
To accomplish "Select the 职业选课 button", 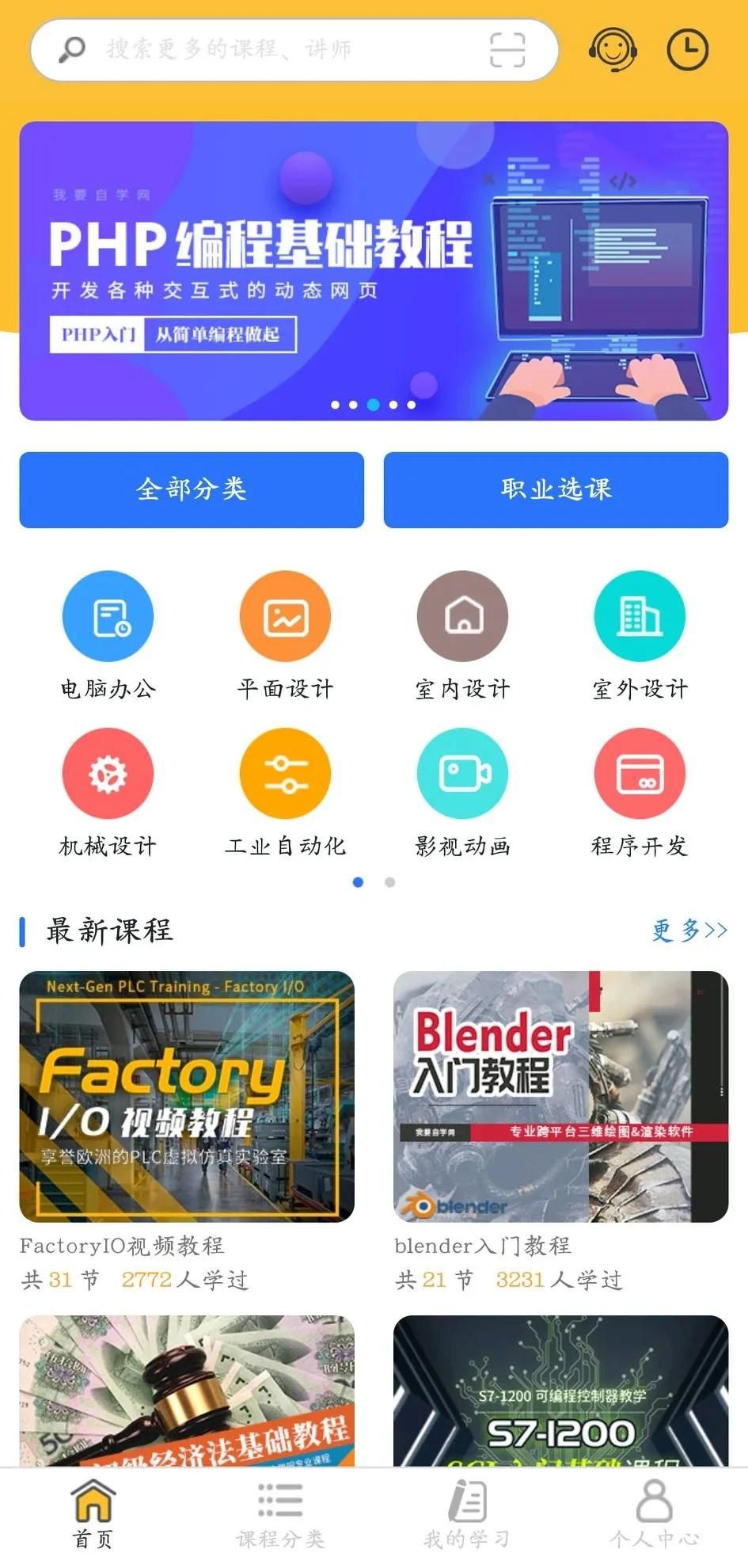I will coord(556,489).
